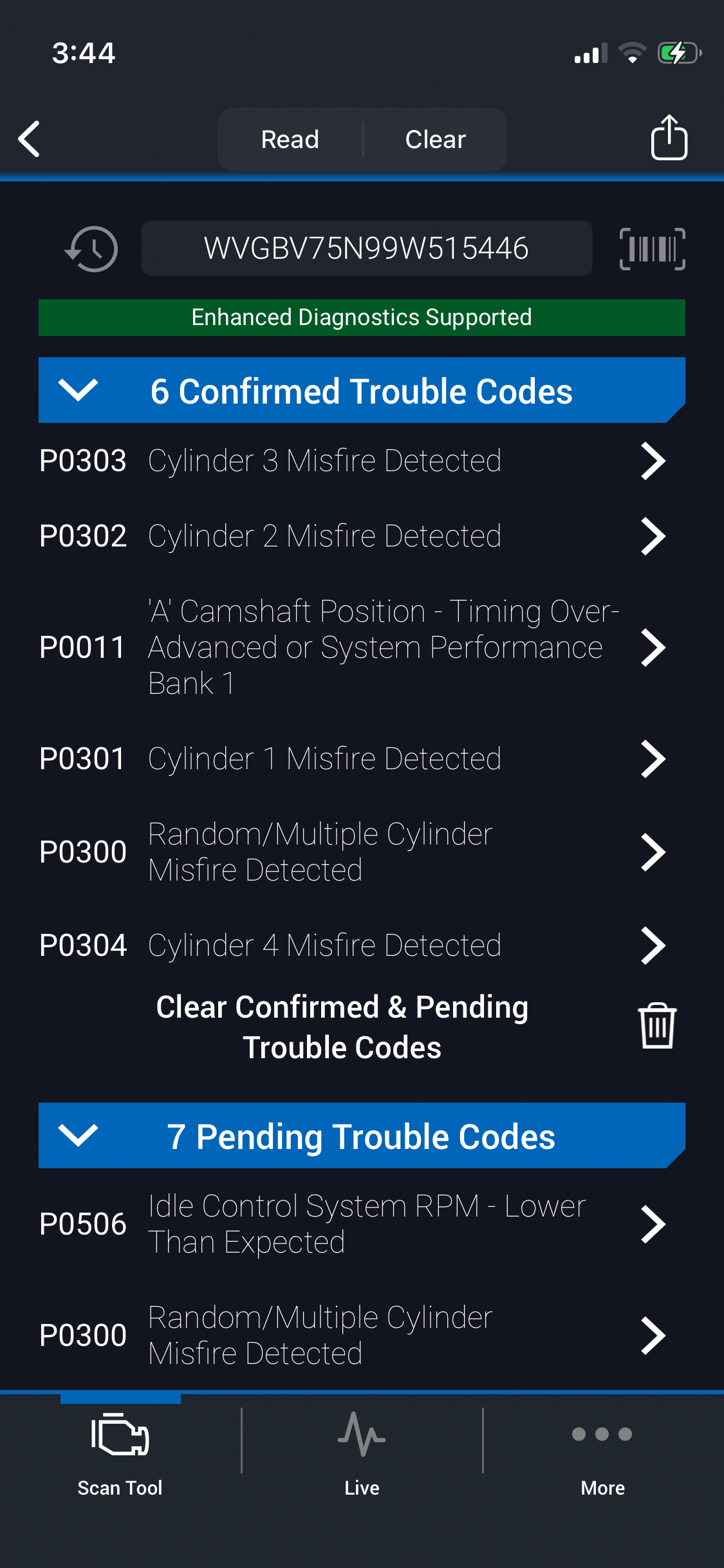Share the diagnostic report

point(669,138)
